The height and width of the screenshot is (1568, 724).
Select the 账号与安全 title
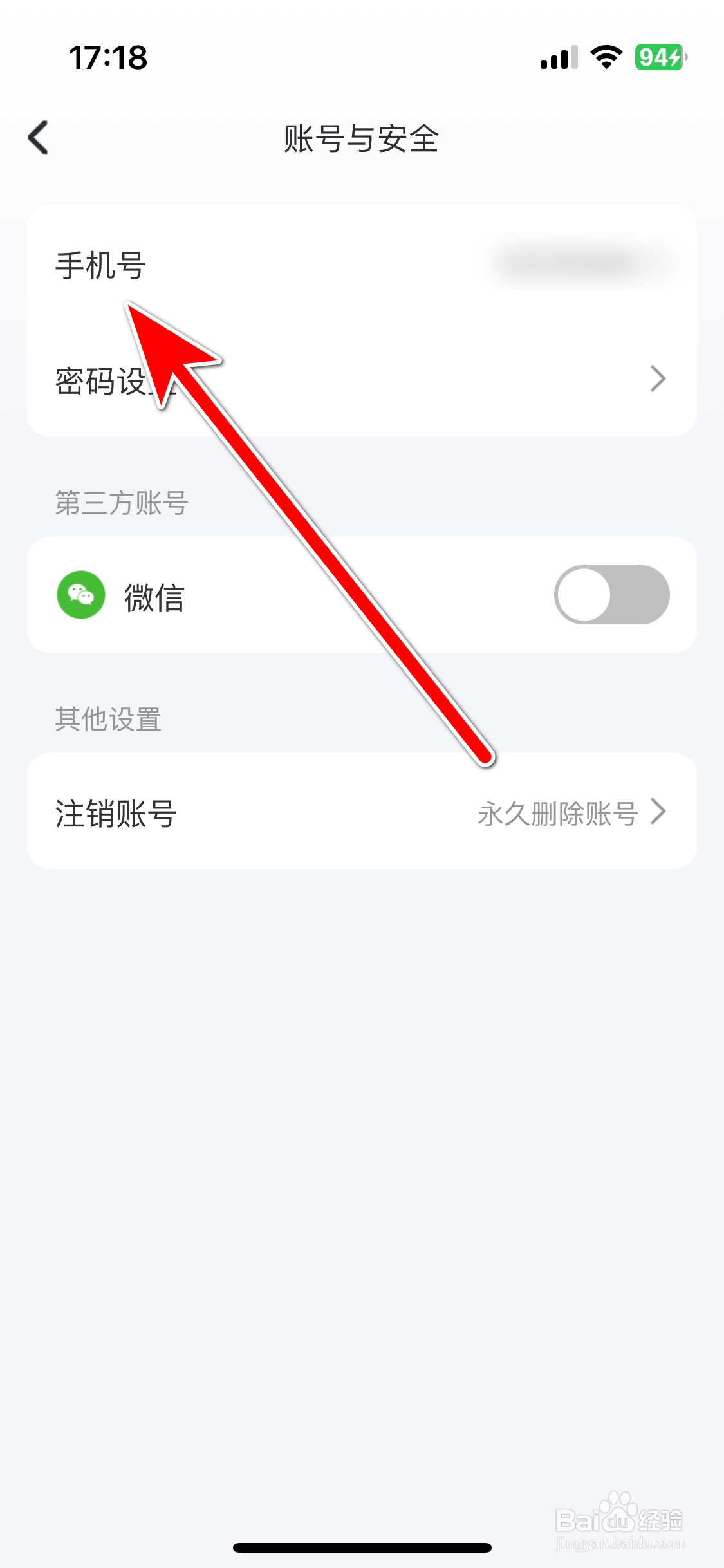pyautogui.click(x=362, y=139)
